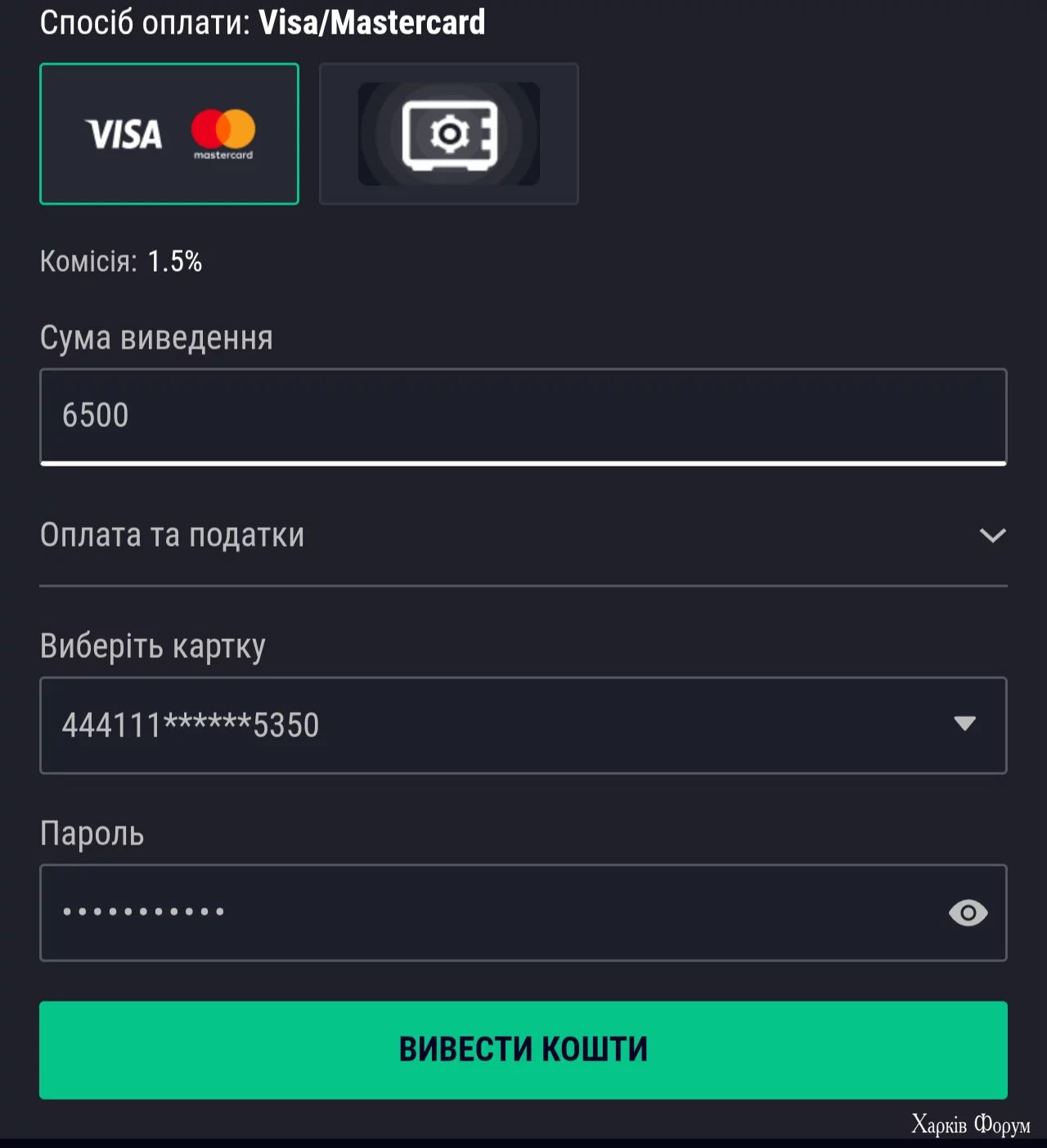The width and height of the screenshot is (1047, 1148).
Task: Tap the ВИВЕСТИ КОШТИ button
Action: click(x=523, y=1050)
